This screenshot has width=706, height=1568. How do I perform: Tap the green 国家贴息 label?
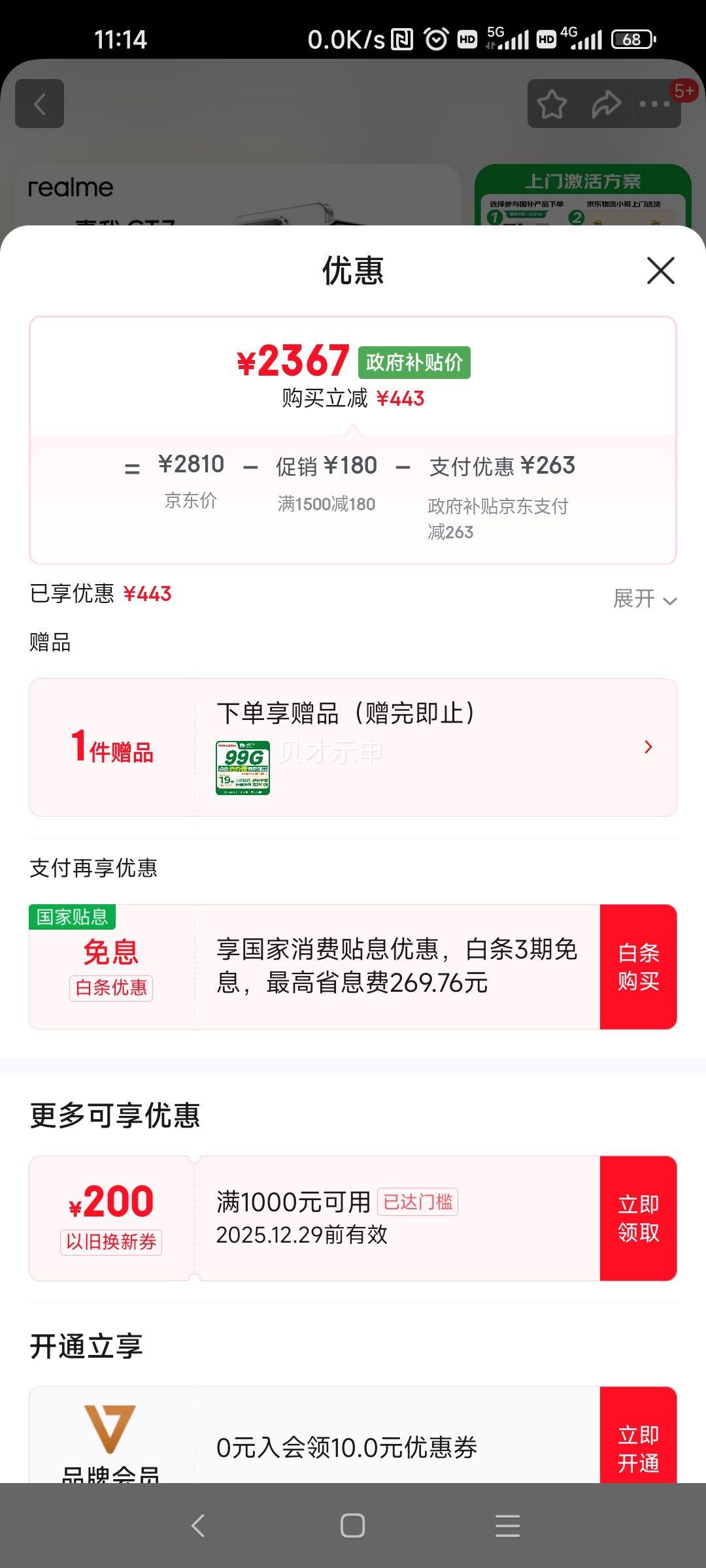point(73,919)
